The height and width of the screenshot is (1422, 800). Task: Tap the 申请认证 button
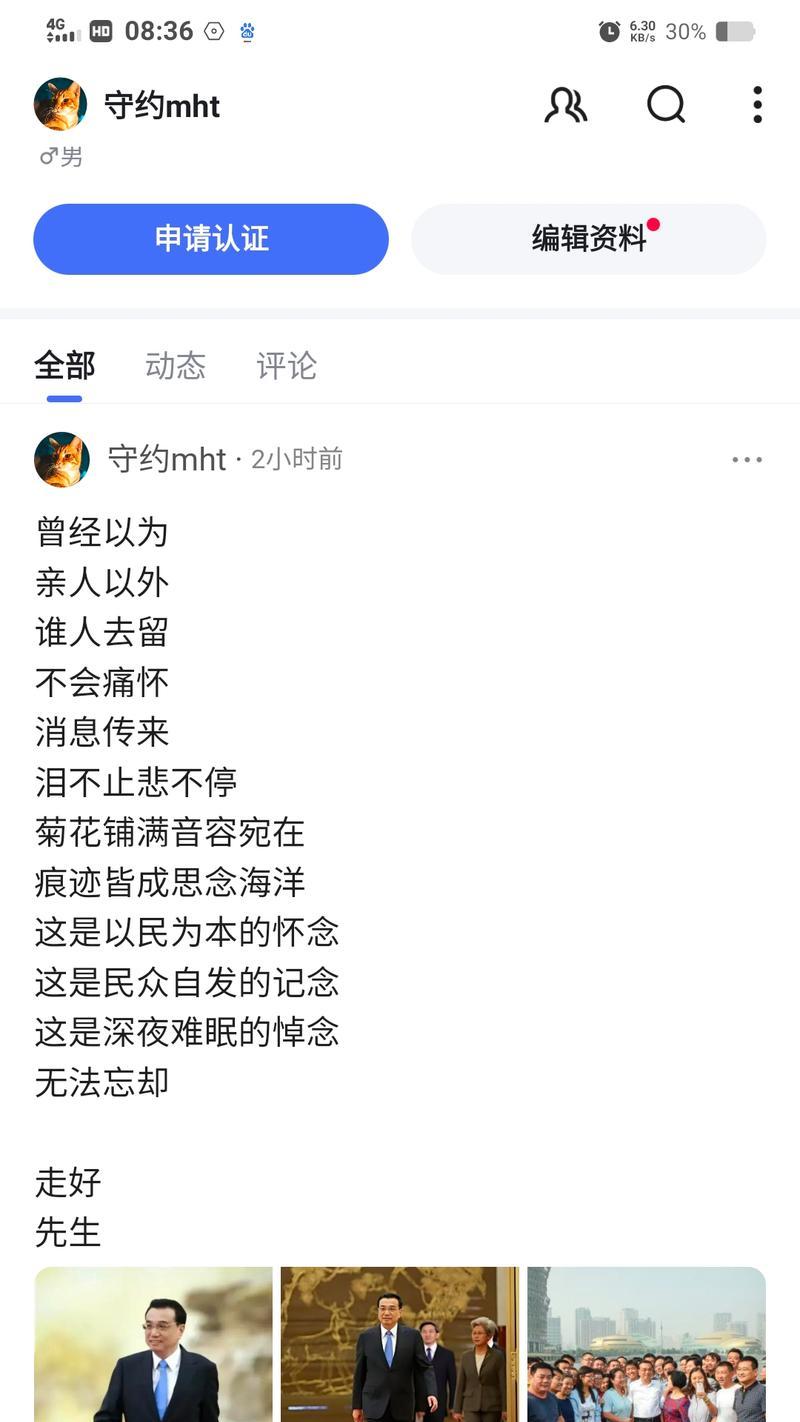pos(211,239)
